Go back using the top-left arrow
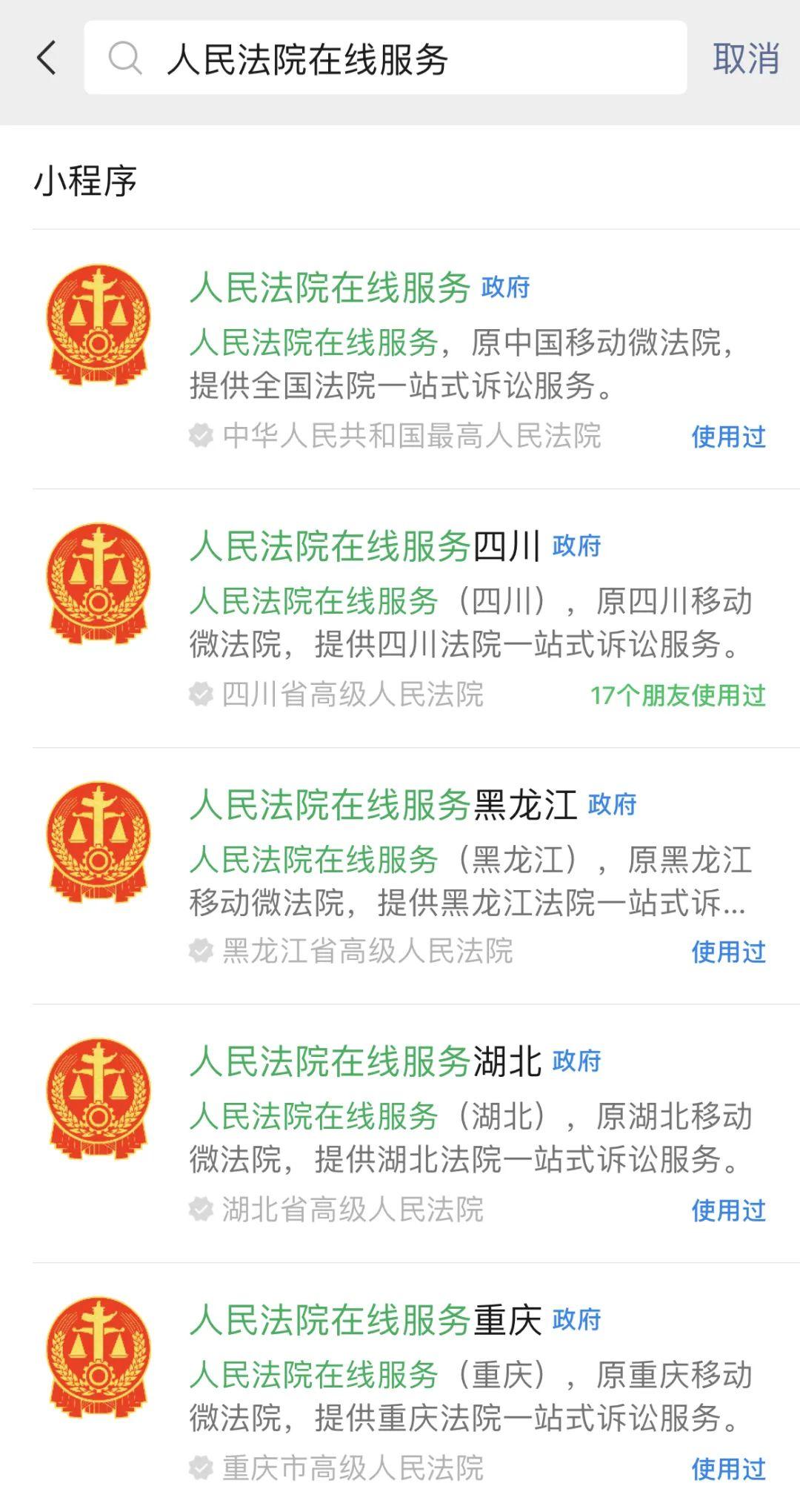This screenshot has height=1512, width=800. click(x=46, y=58)
